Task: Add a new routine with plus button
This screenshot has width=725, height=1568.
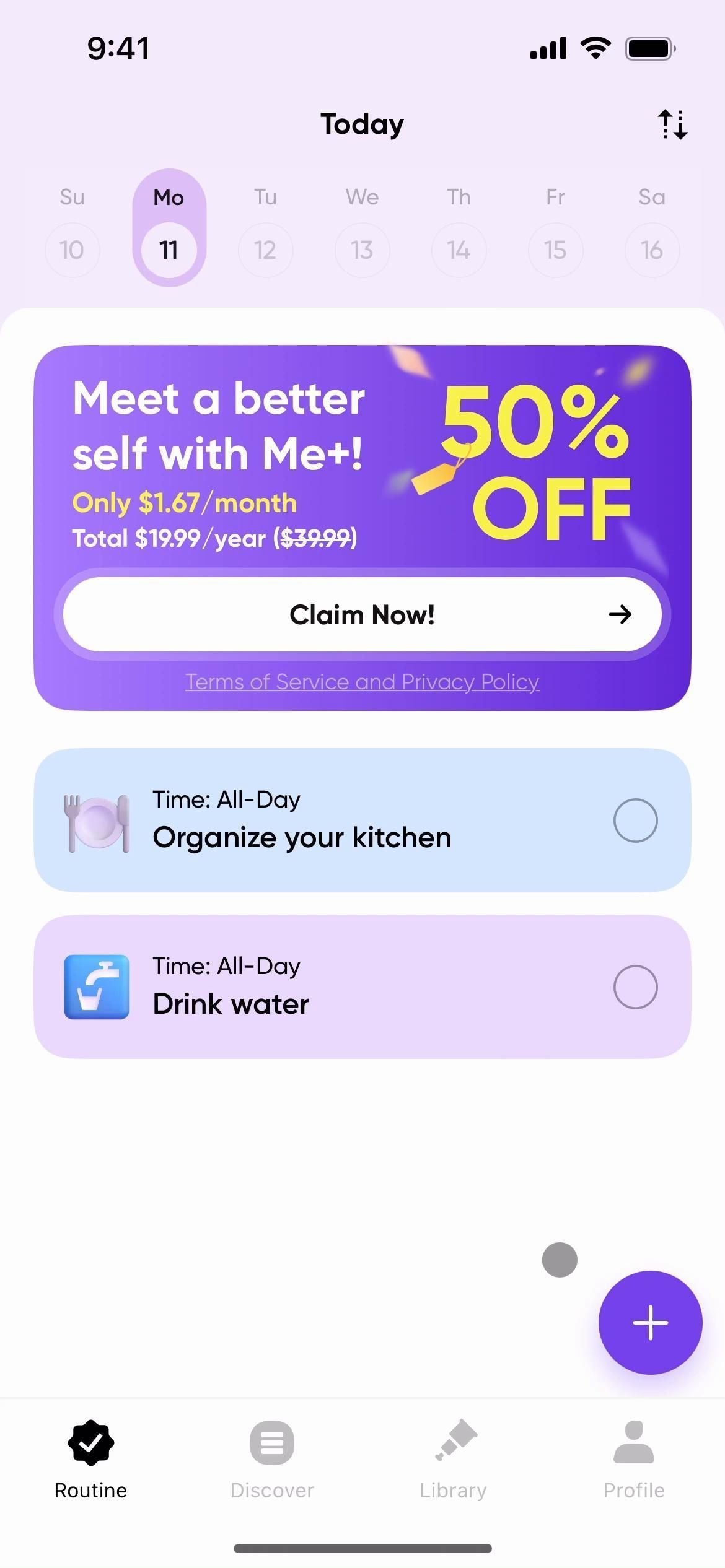Action: [x=650, y=1323]
